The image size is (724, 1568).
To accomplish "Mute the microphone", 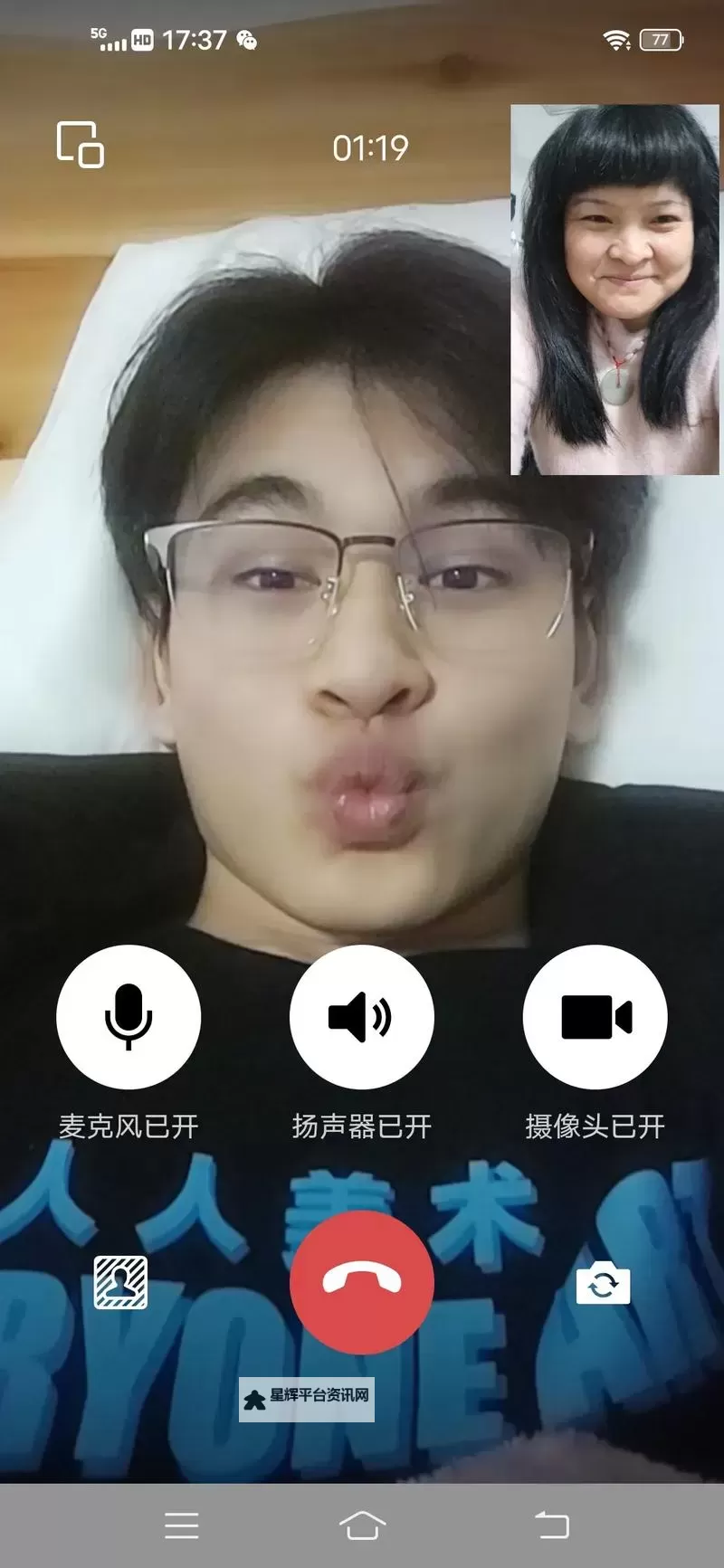I will pos(129,1017).
